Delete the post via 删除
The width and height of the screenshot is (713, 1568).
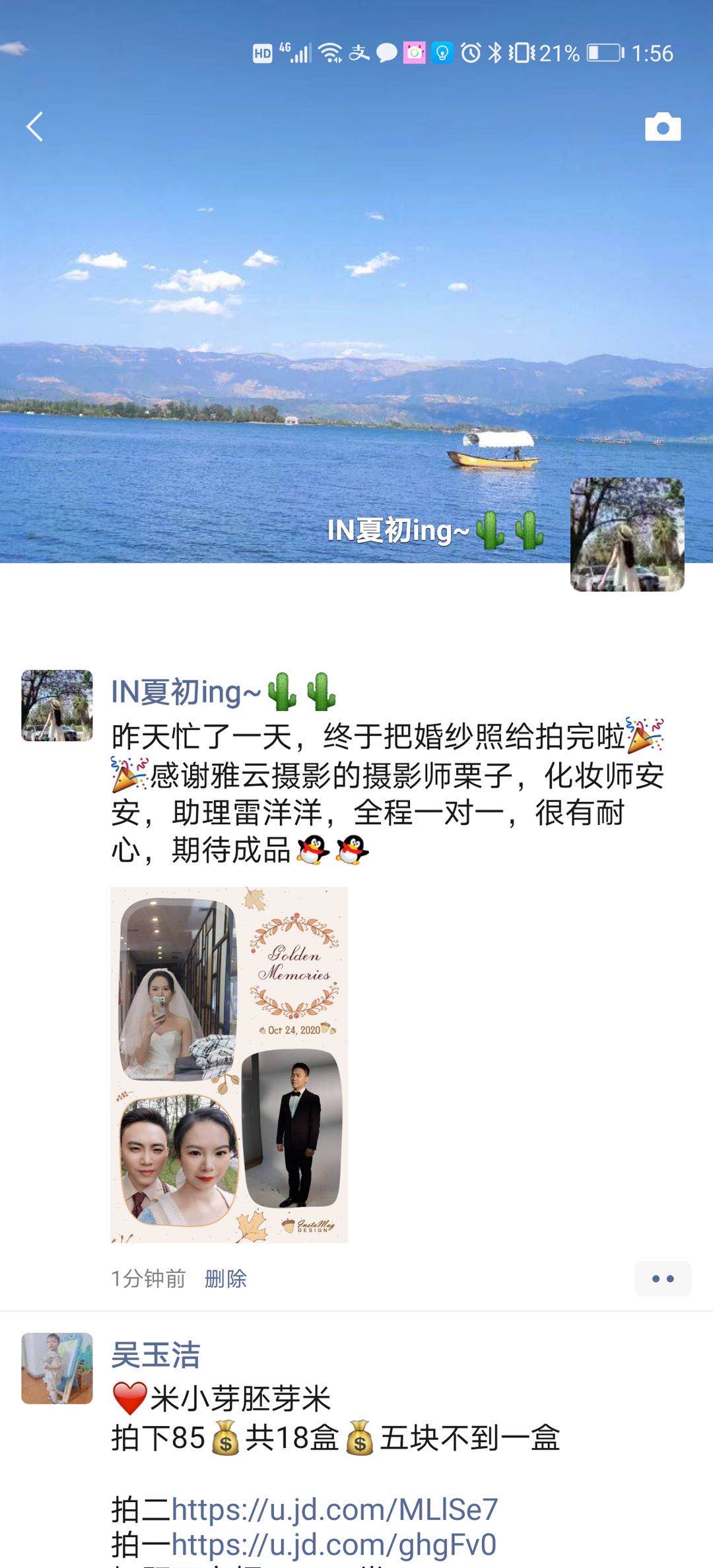(x=225, y=1278)
